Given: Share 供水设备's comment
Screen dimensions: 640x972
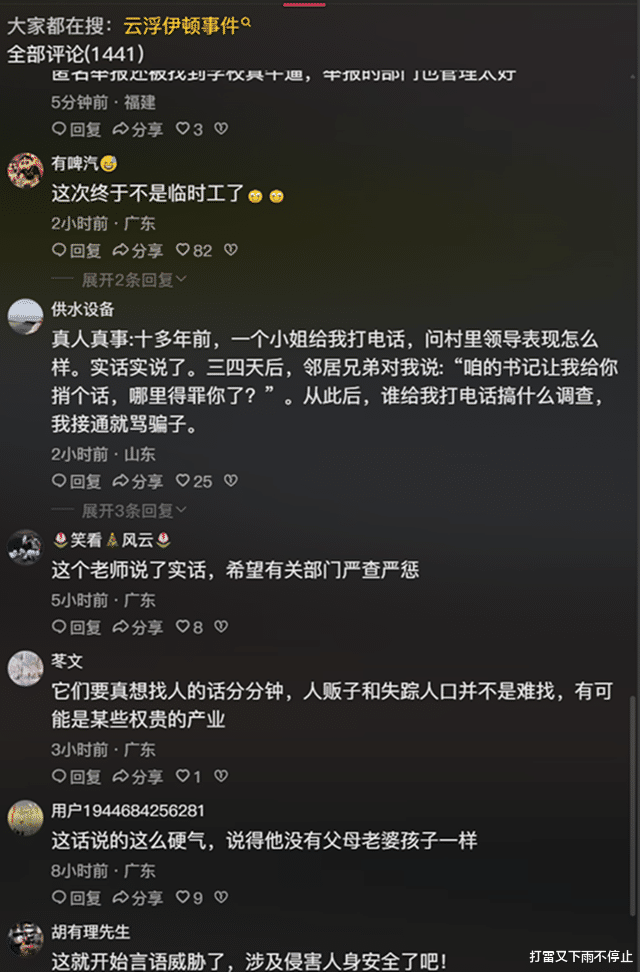Looking at the screenshot, I should 137,481.
